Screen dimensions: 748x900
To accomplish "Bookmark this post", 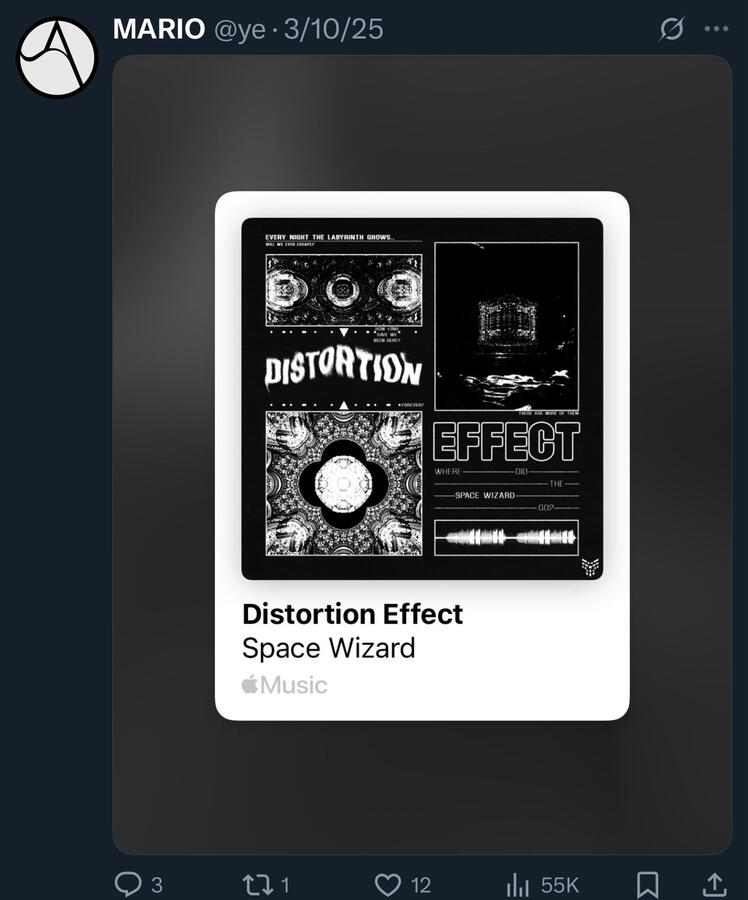I will pos(648,884).
